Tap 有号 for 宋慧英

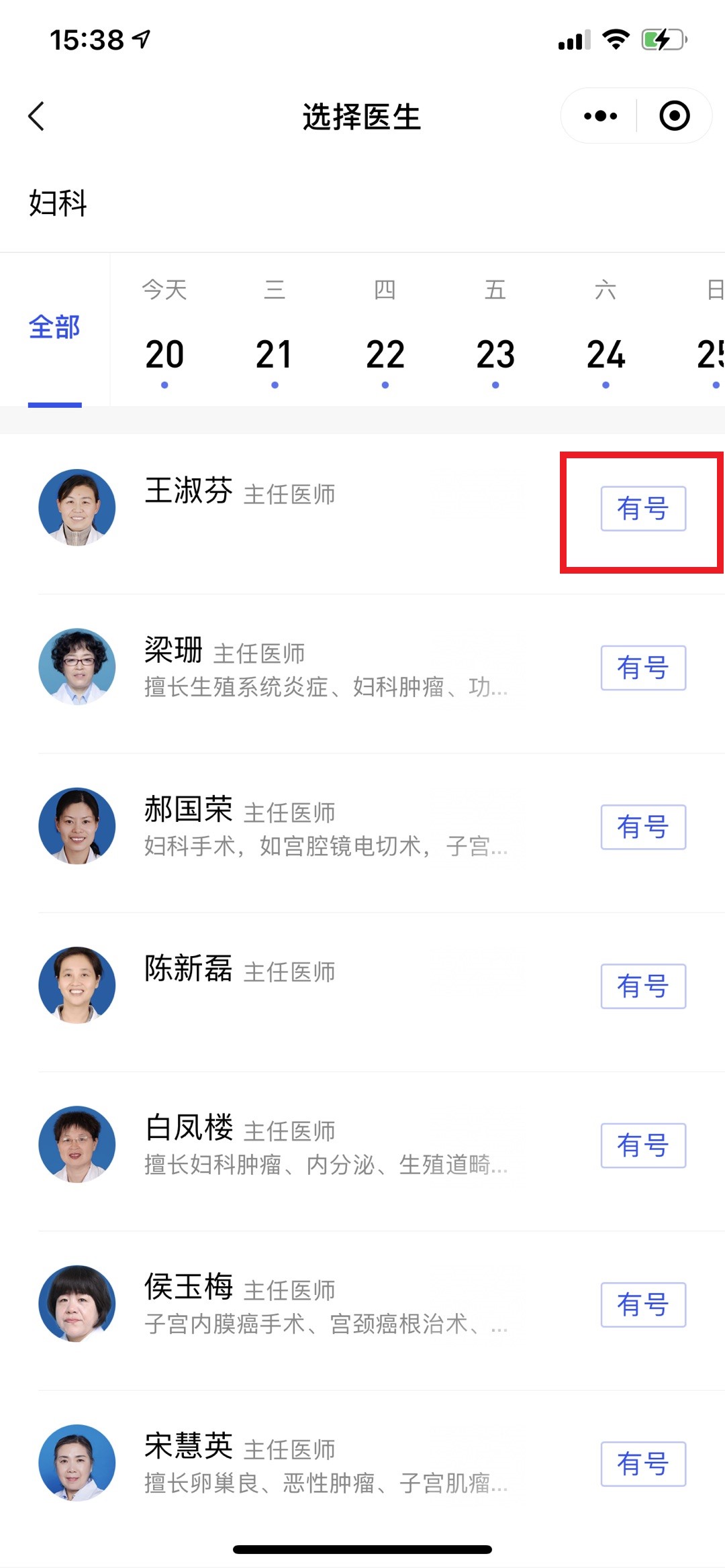click(x=643, y=1463)
